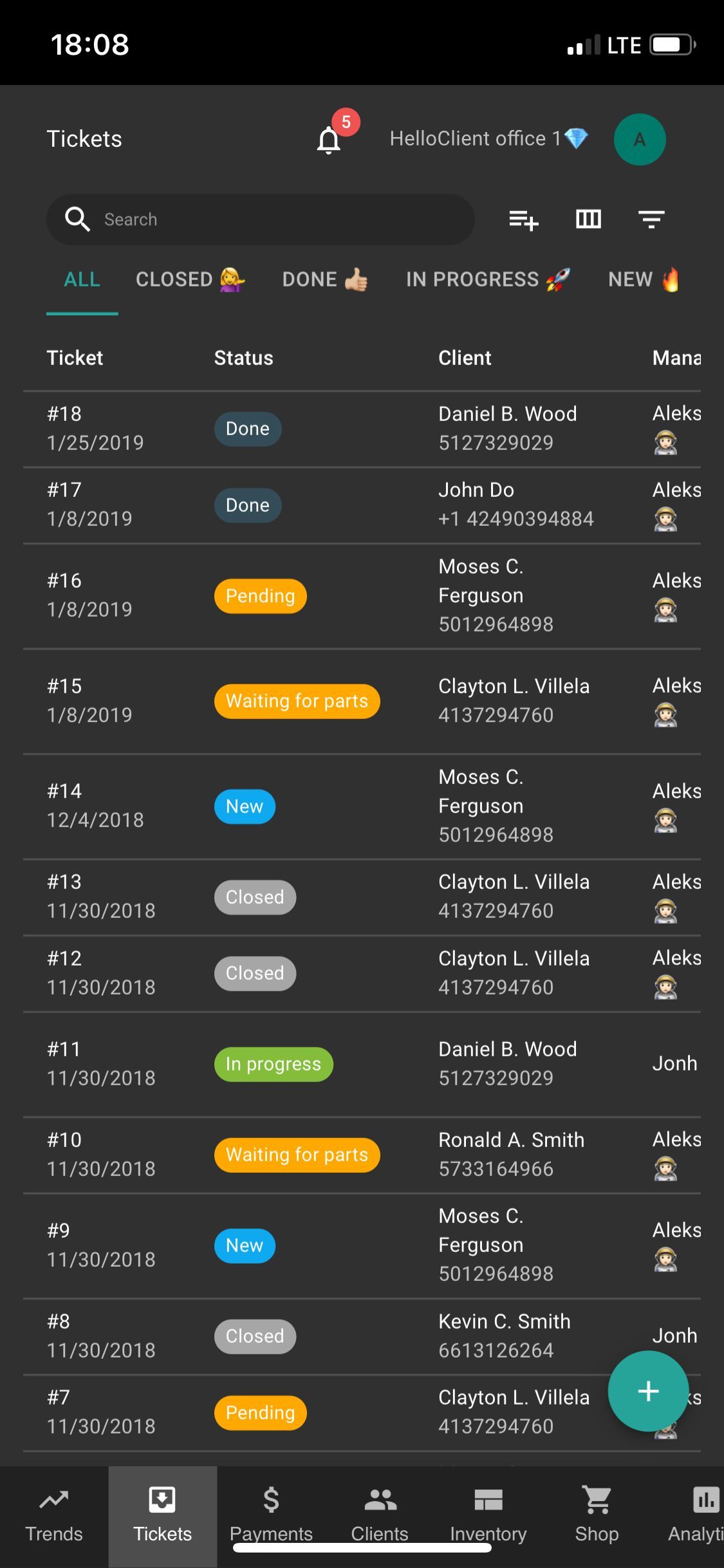Open the columns view icon
This screenshot has height=1568, width=724.
click(588, 219)
